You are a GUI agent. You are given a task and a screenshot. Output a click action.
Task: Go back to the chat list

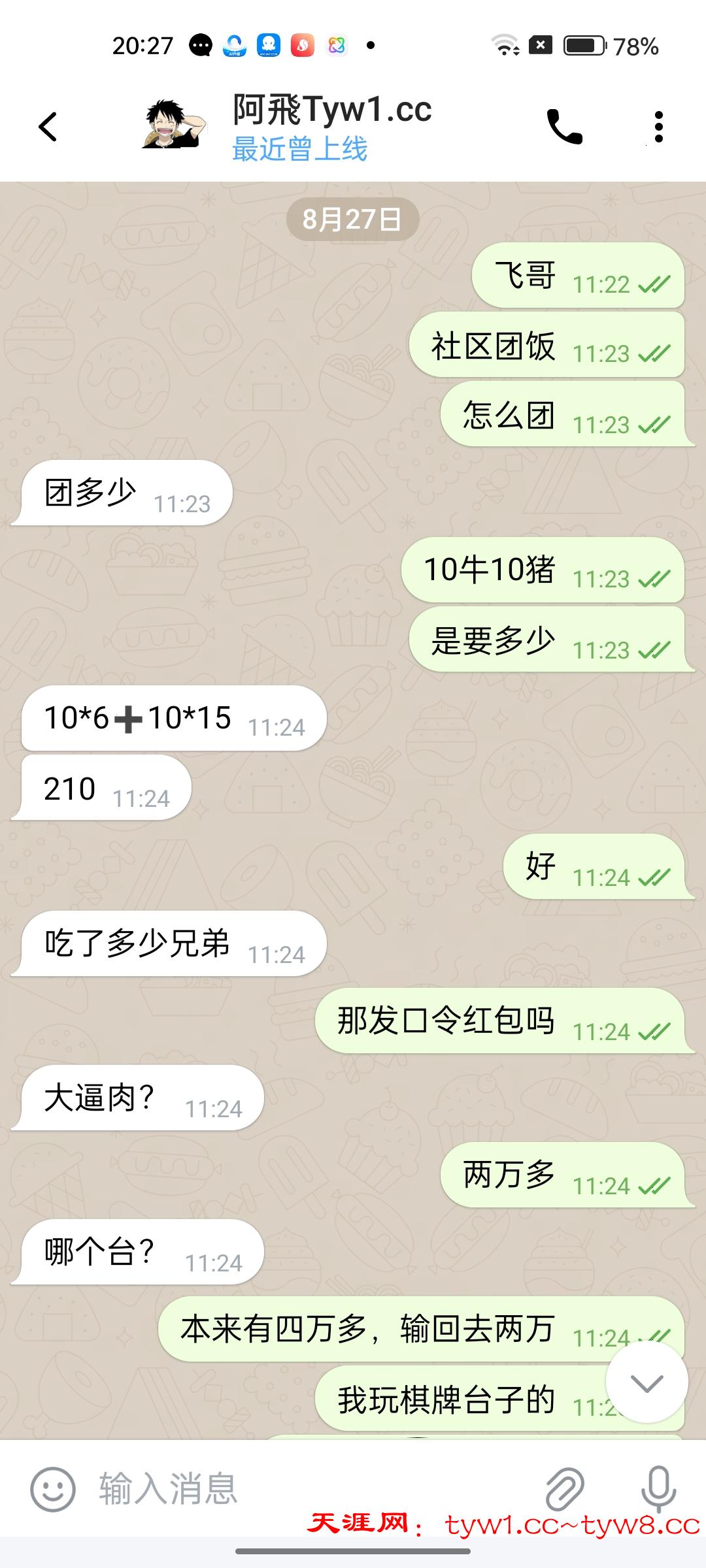48,127
